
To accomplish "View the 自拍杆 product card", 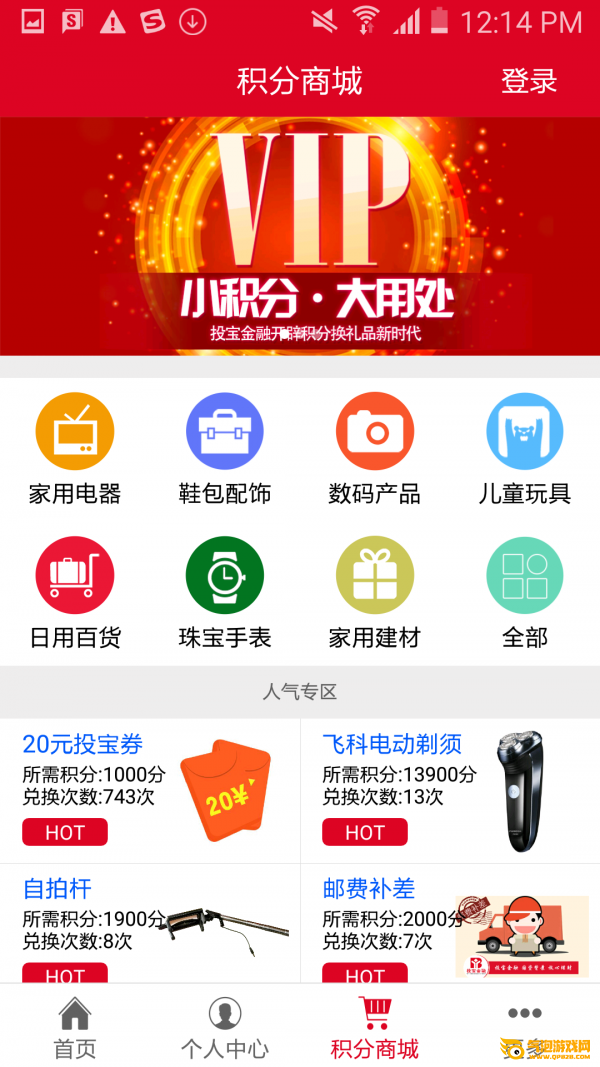I will [x=150, y=923].
